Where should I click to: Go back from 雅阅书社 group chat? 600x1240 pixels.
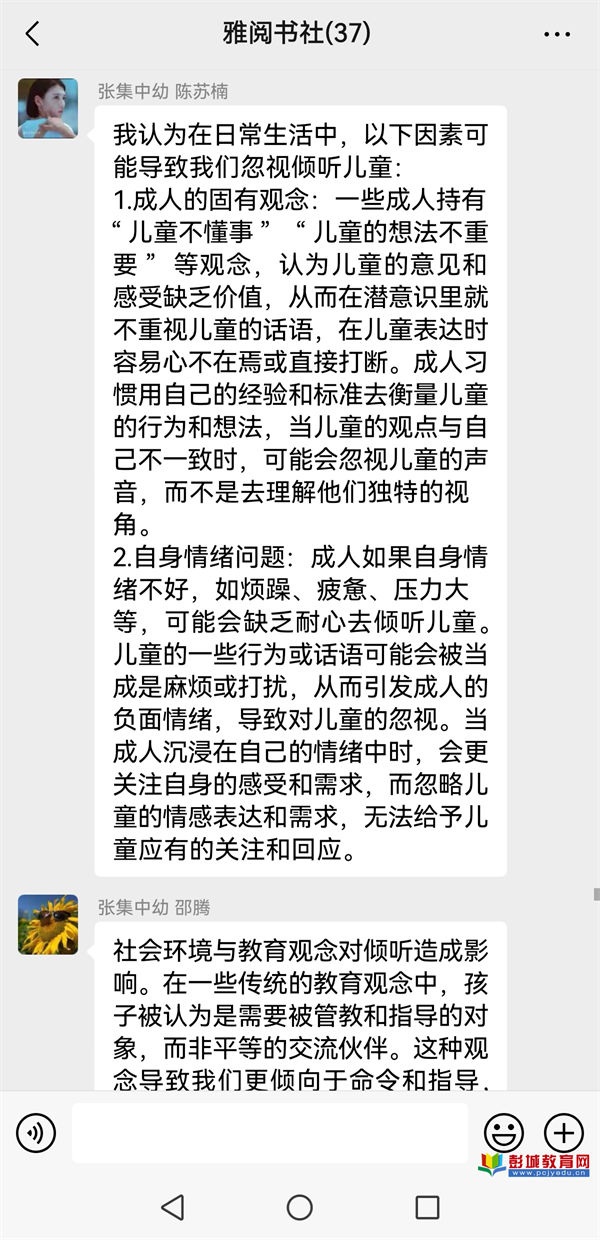click(32, 34)
